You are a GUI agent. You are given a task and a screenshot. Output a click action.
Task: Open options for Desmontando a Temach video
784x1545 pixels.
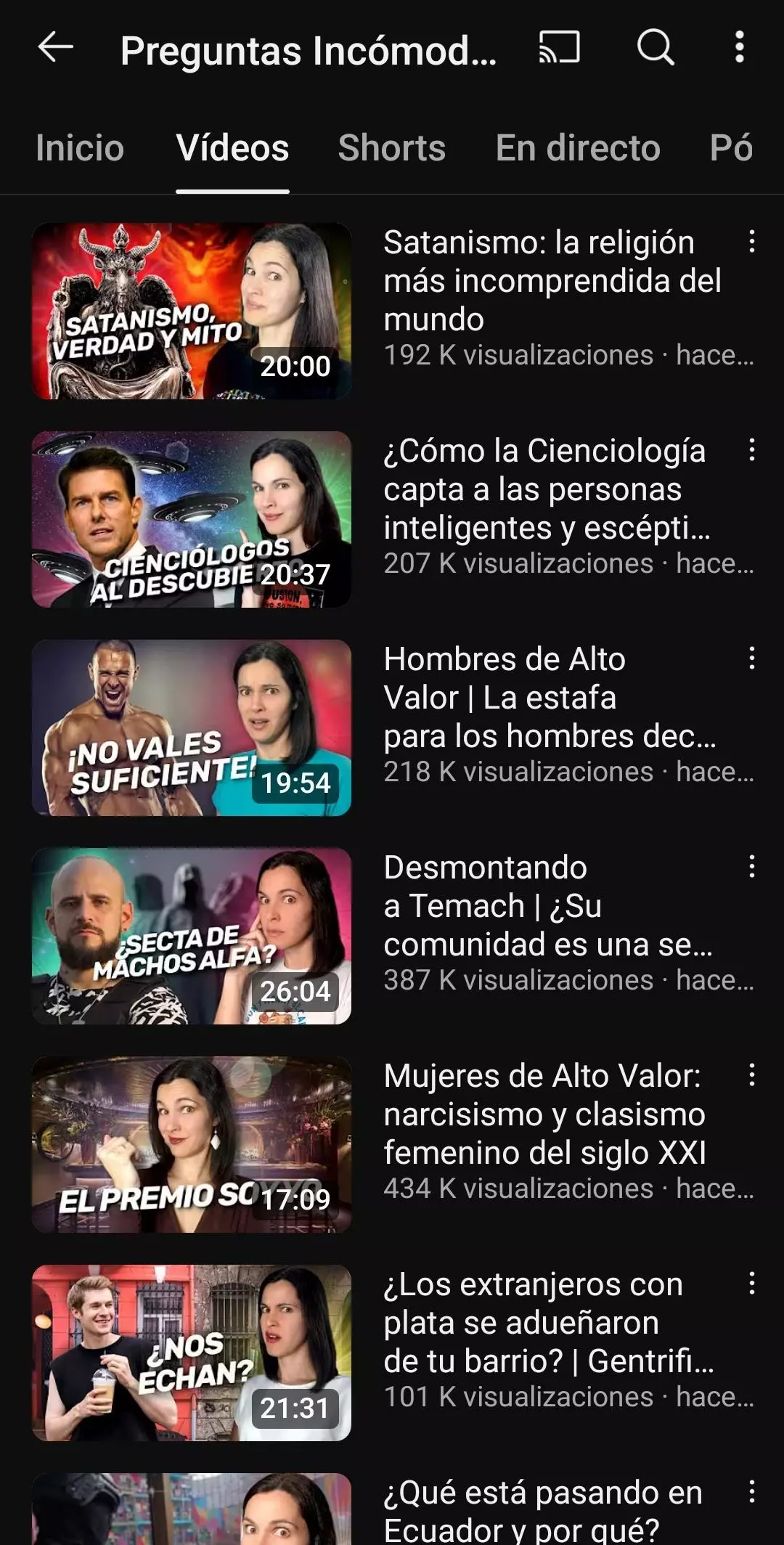point(751,867)
